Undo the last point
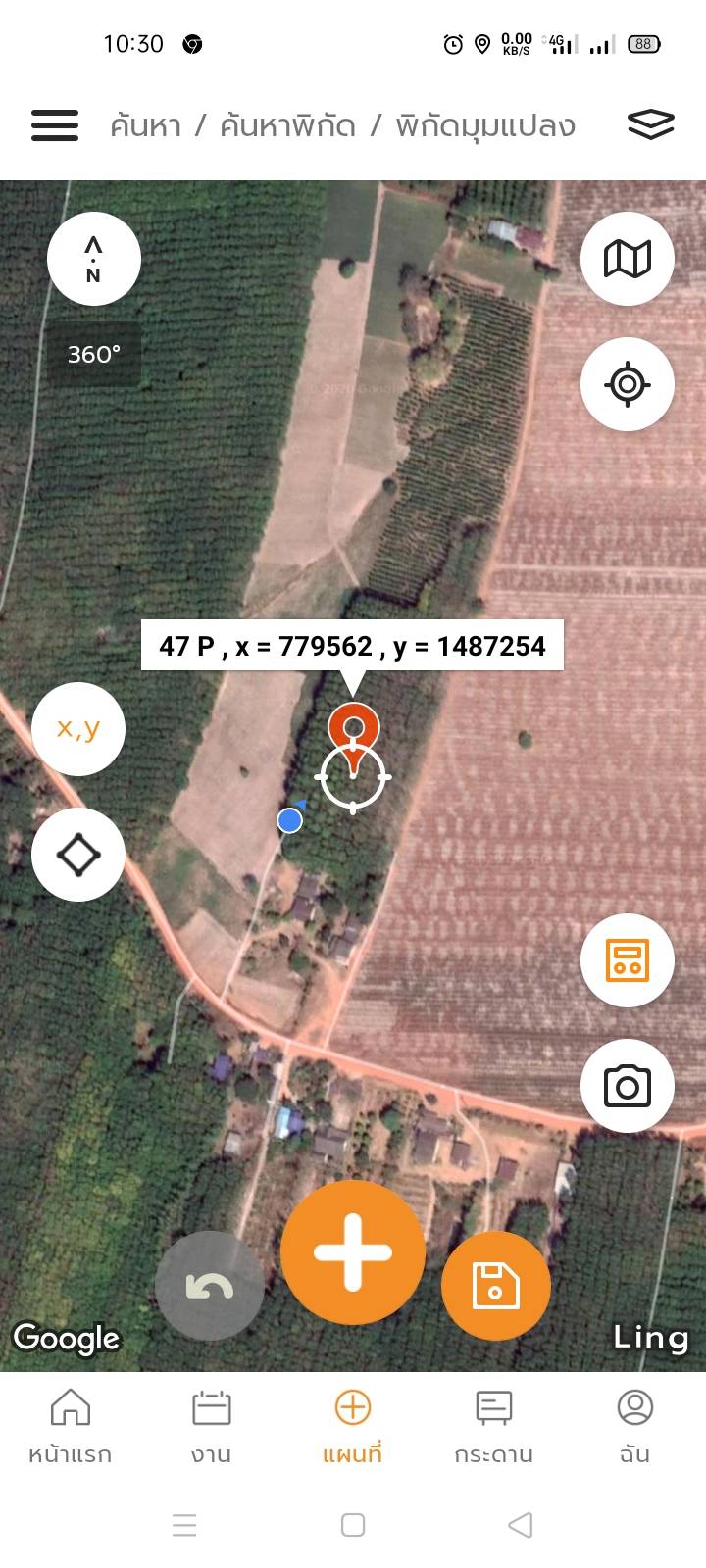Image resolution: width=706 pixels, height=1568 pixels. pyautogui.click(x=210, y=1286)
